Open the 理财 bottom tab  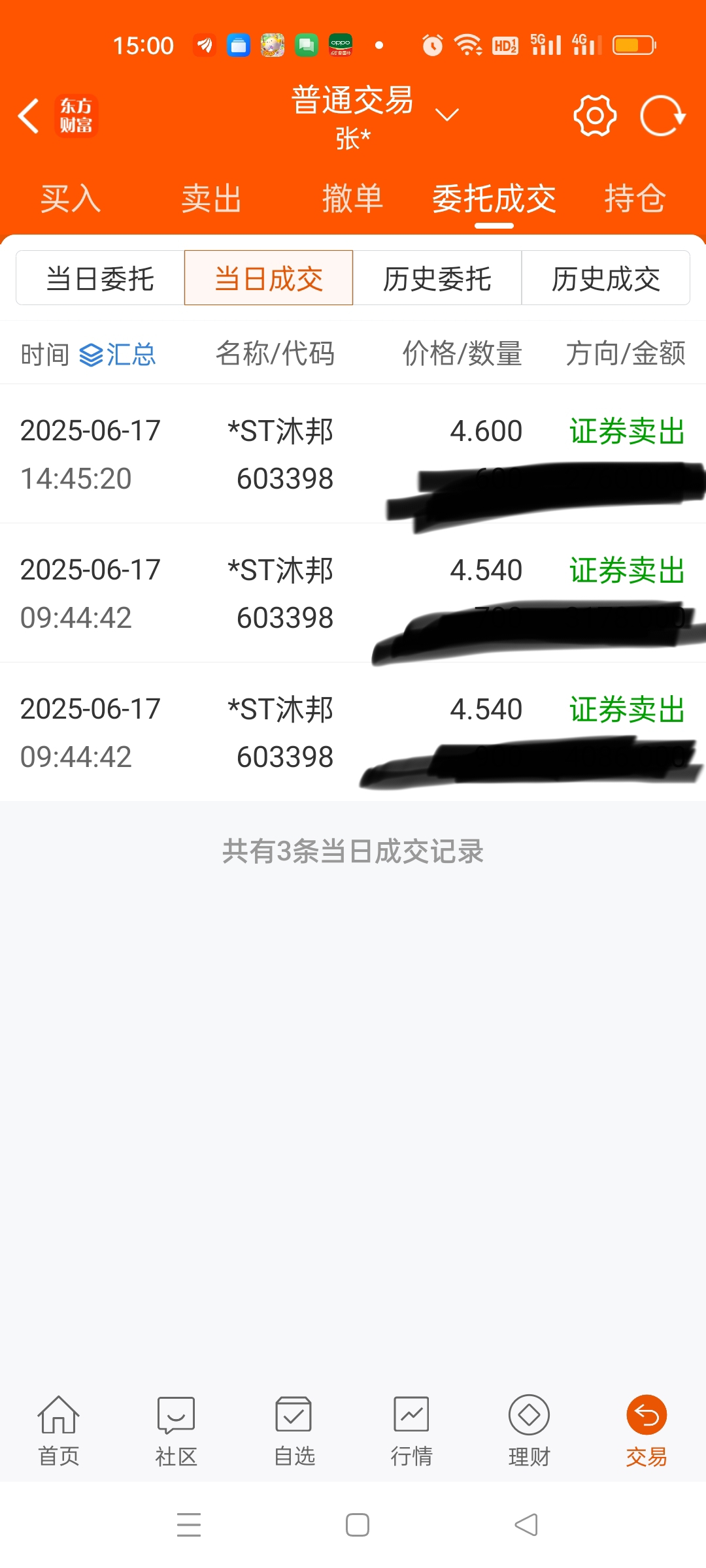pos(529,1431)
